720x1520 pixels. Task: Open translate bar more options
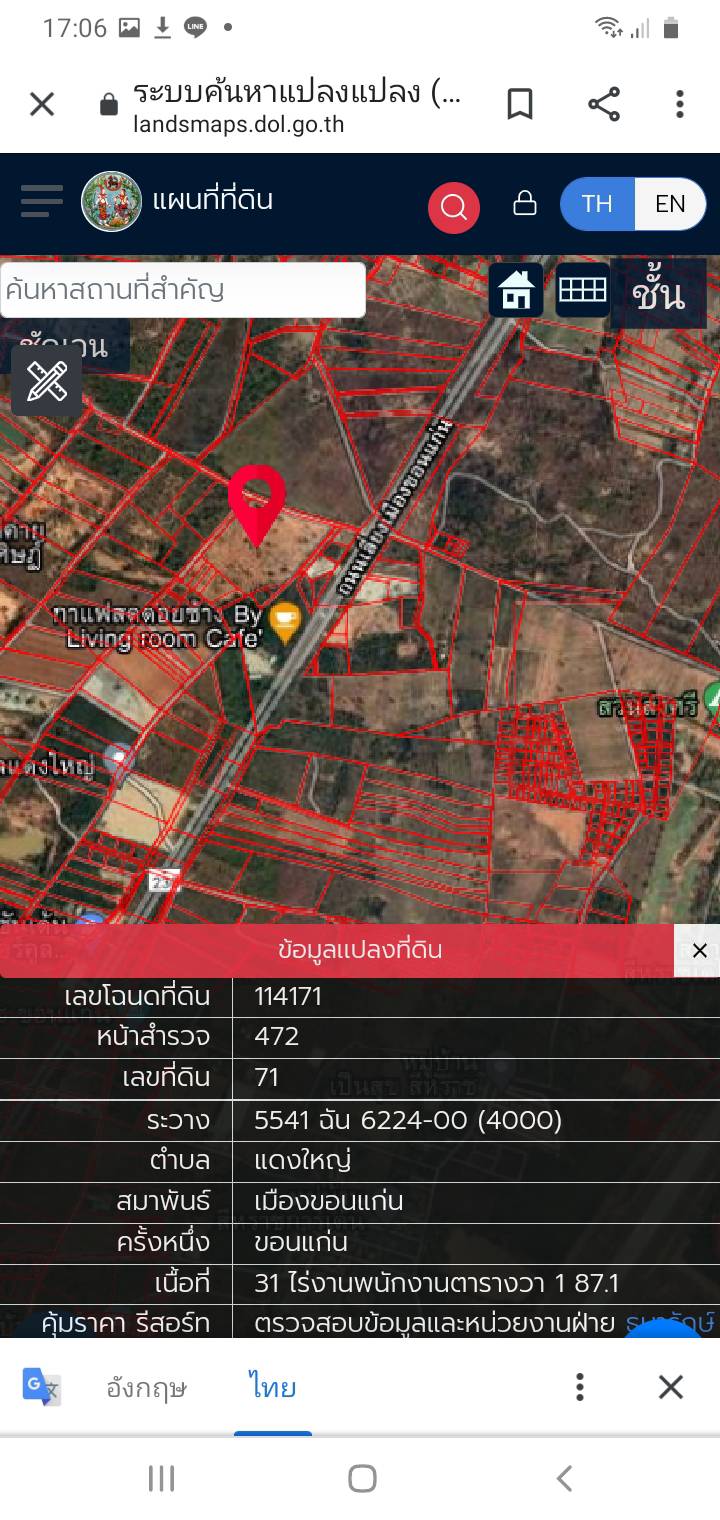point(580,1387)
